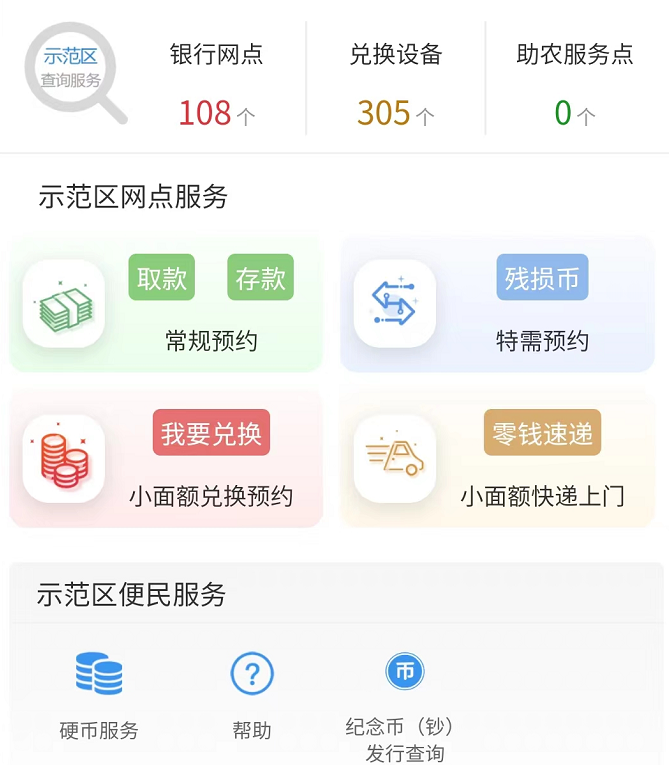Open 兑换设备 locations
The width and height of the screenshot is (669, 765).
pos(396,84)
